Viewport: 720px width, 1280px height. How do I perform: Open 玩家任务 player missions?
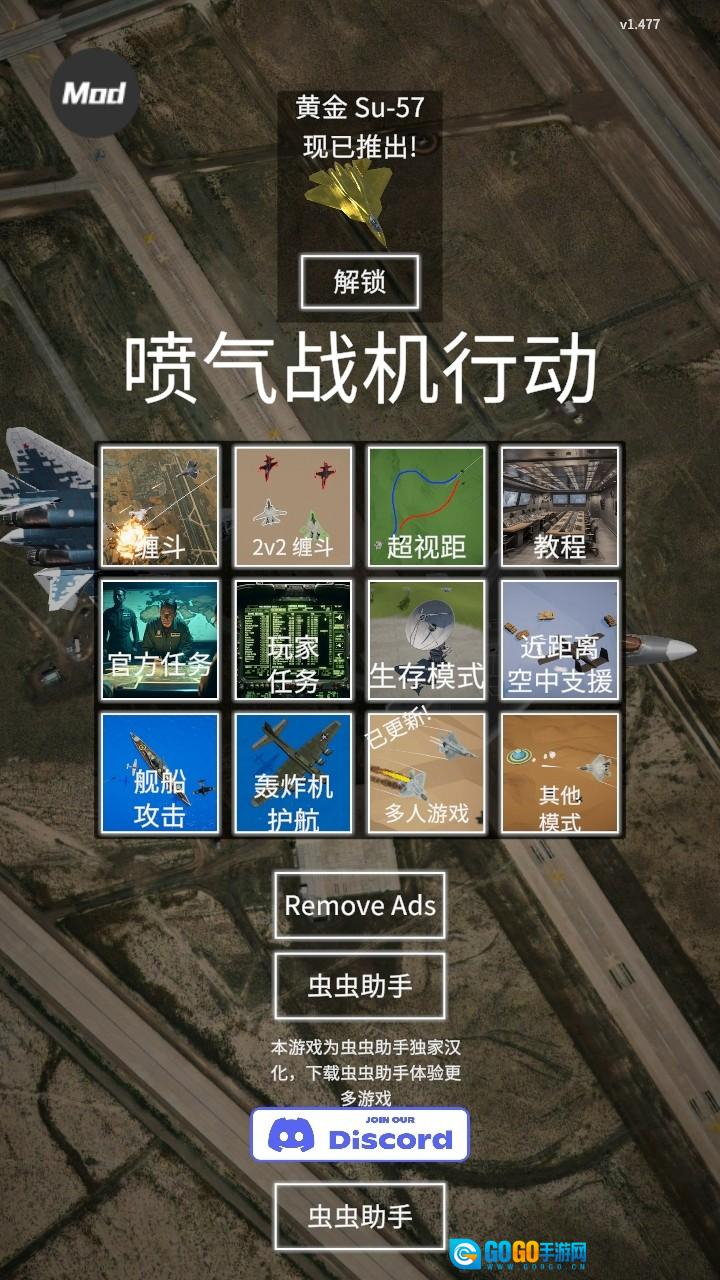click(293, 640)
